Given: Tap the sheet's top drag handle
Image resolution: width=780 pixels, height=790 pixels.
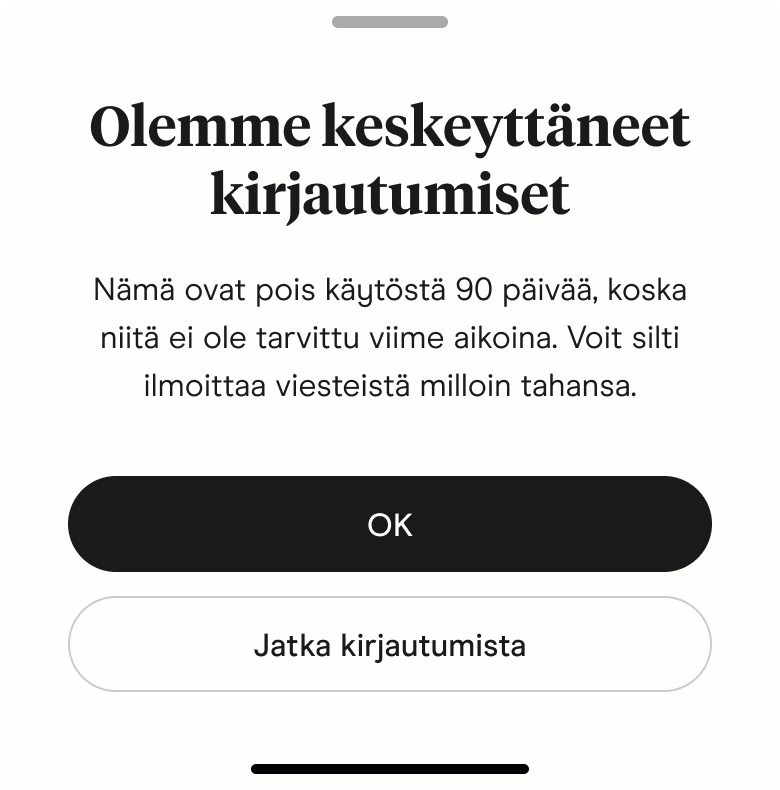Looking at the screenshot, I should click(x=390, y=22).
